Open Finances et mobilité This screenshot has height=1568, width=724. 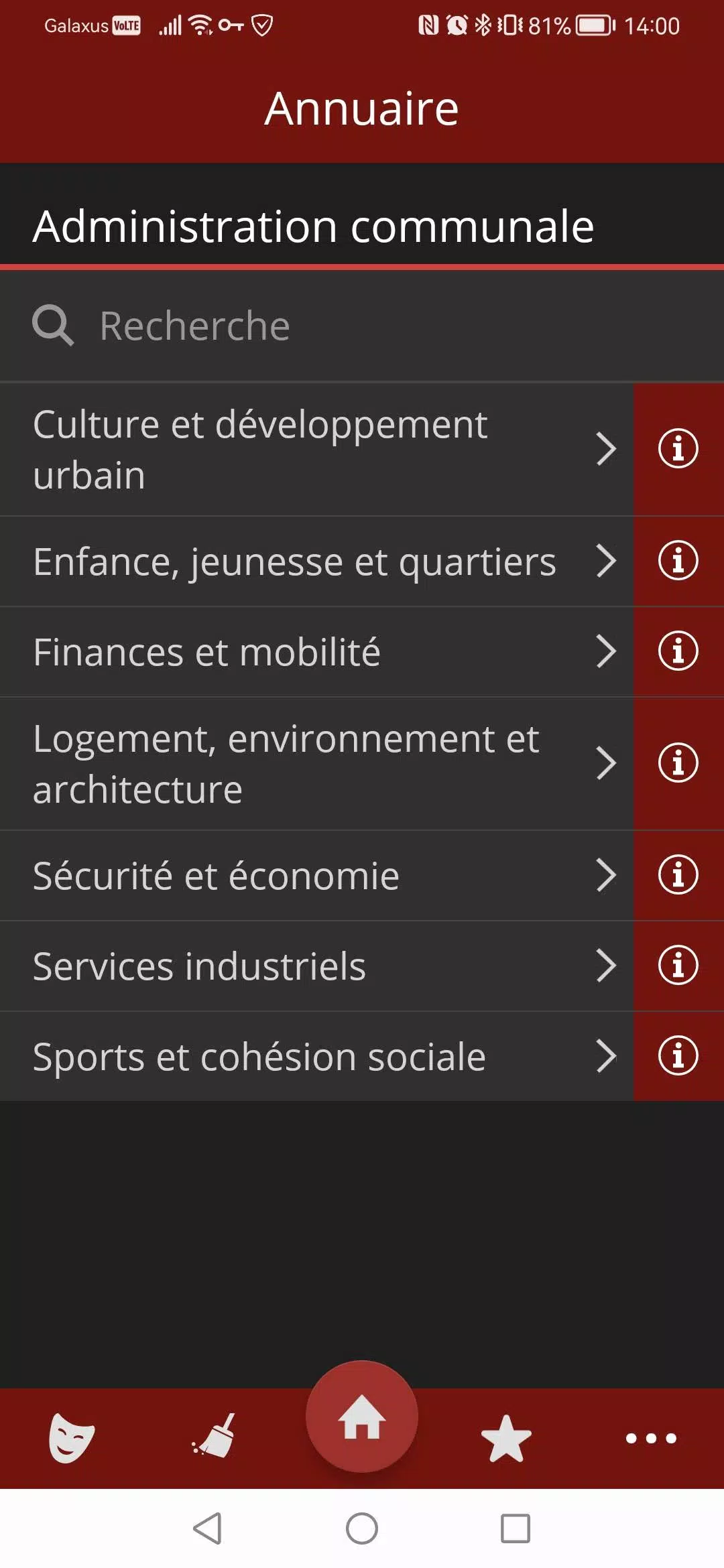[x=316, y=652]
